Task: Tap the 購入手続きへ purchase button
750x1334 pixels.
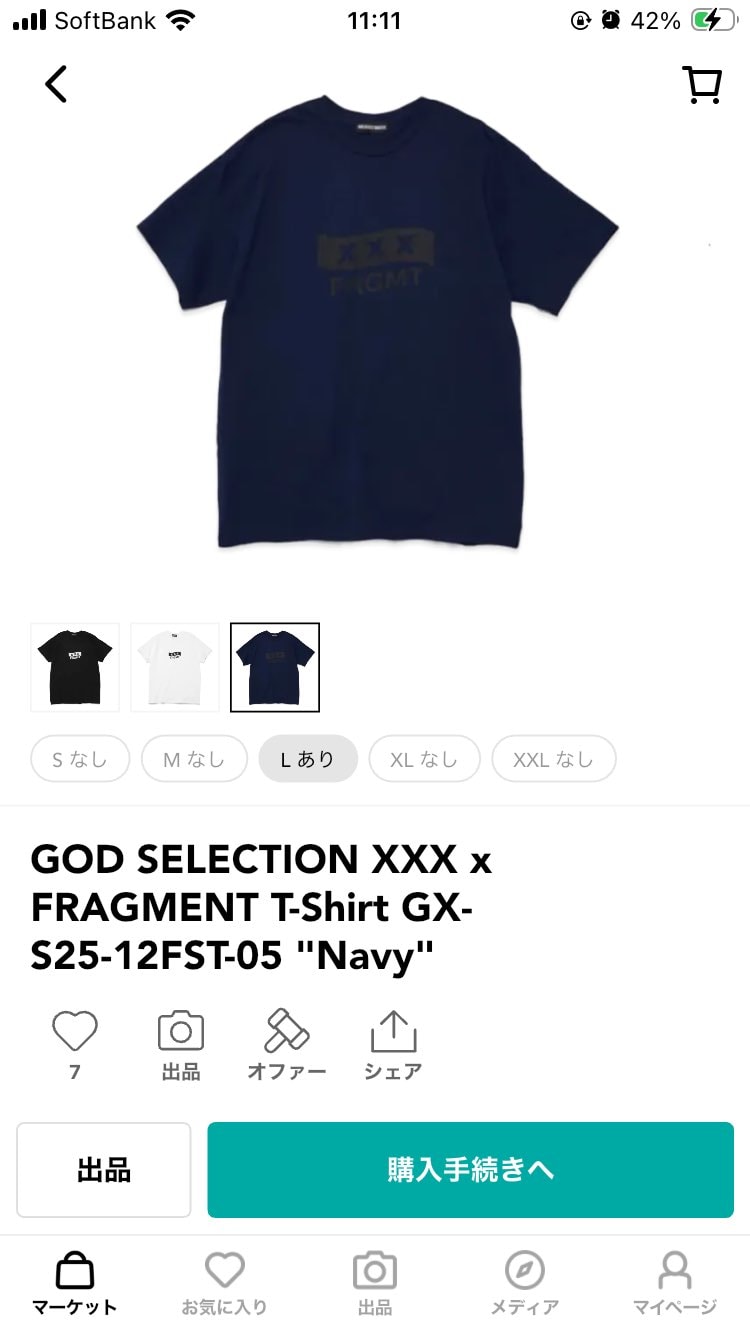Action: pyautogui.click(x=470, y=1170)
